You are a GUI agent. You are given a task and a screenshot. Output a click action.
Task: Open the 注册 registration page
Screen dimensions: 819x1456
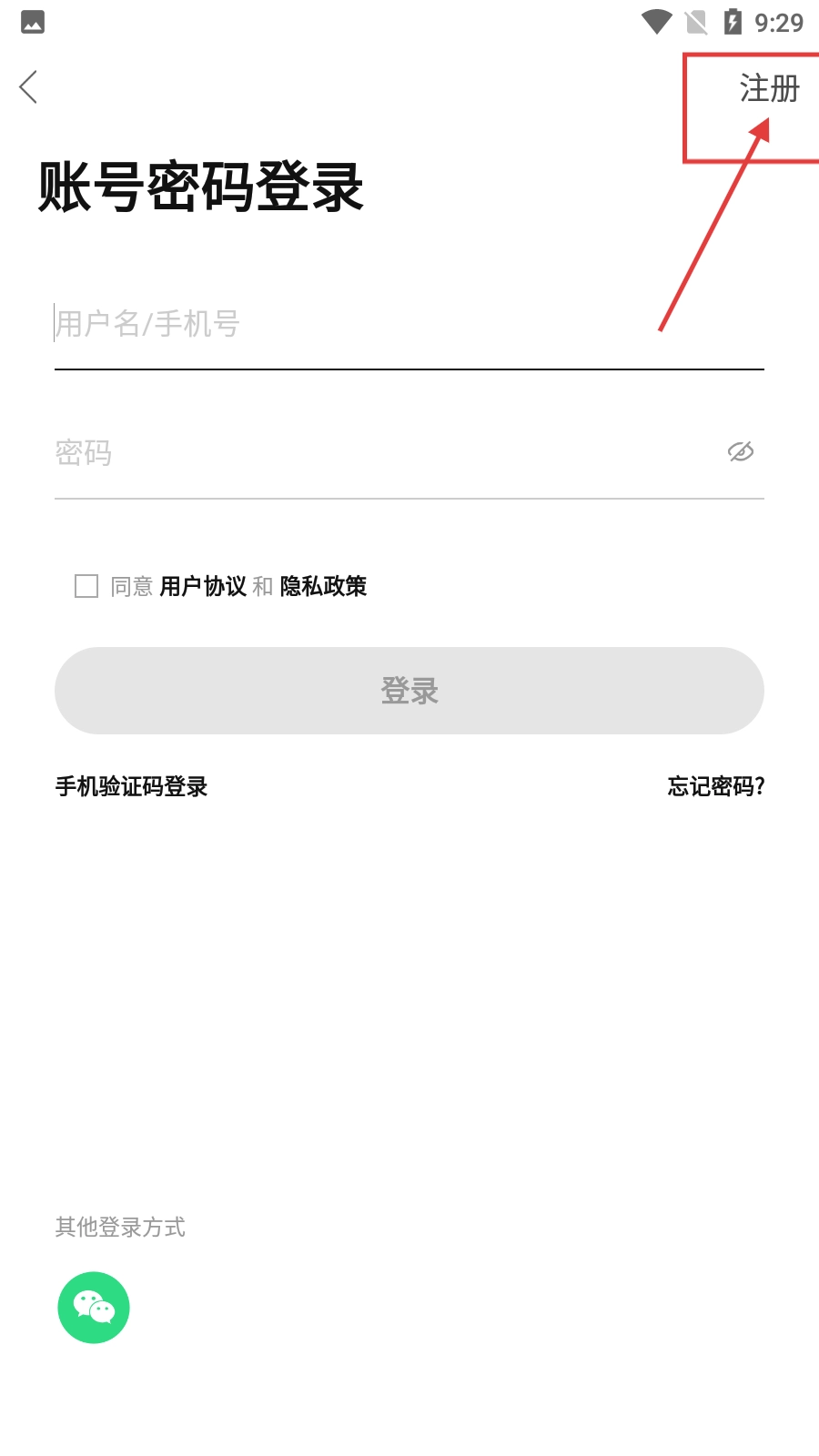(768, 89)
